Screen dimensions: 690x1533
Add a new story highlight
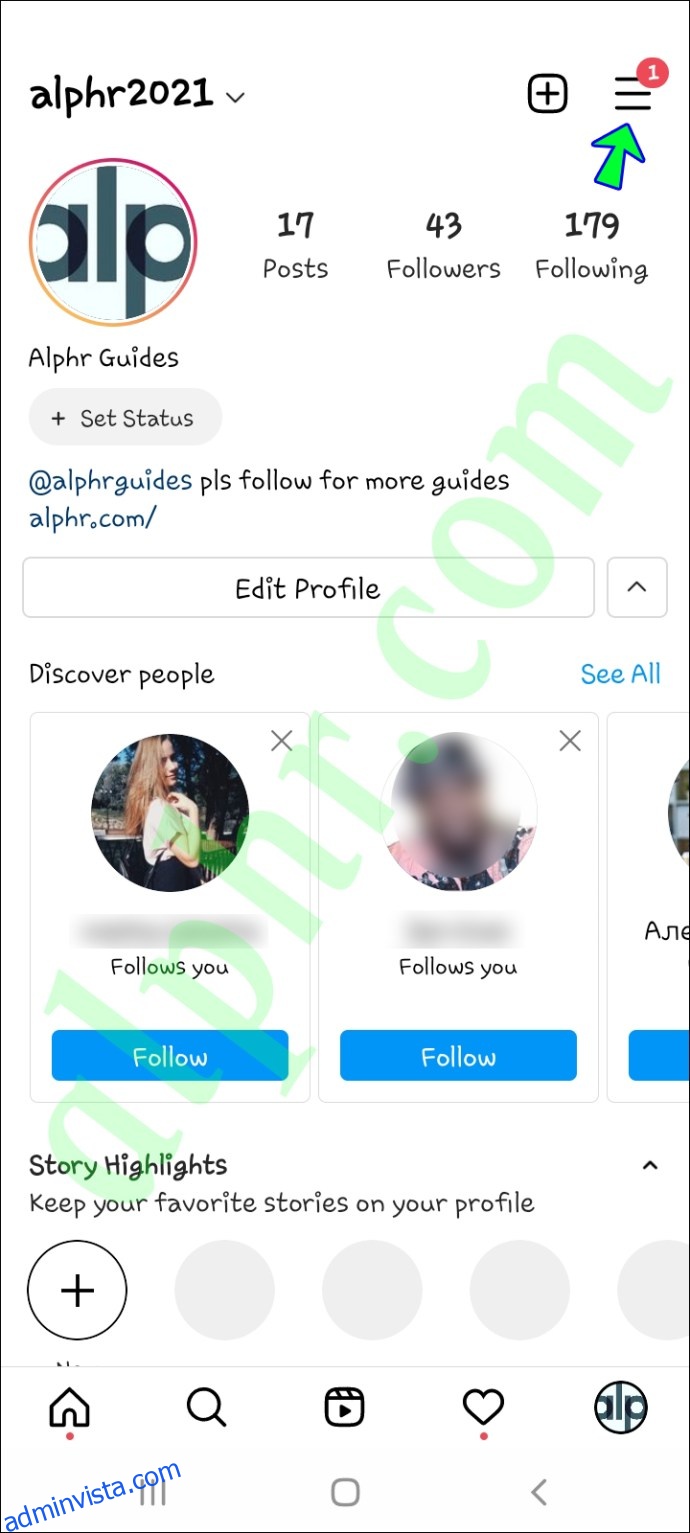point(77,1290)
